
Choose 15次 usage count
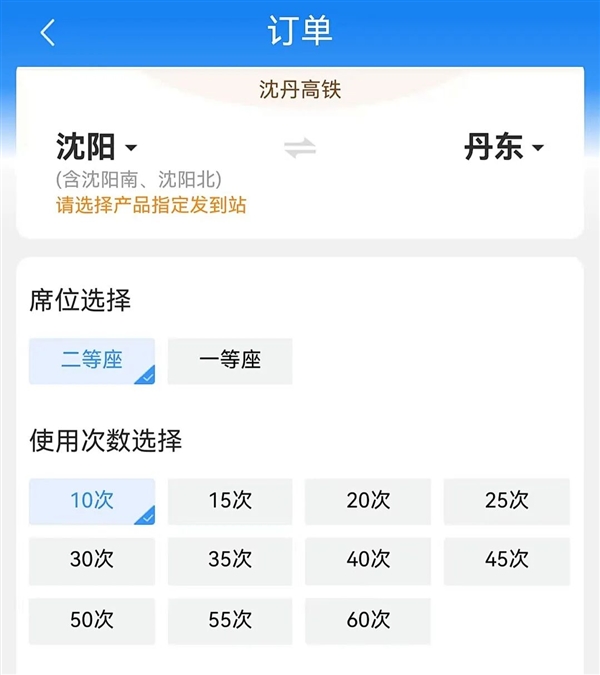click(x=230, y=501)
